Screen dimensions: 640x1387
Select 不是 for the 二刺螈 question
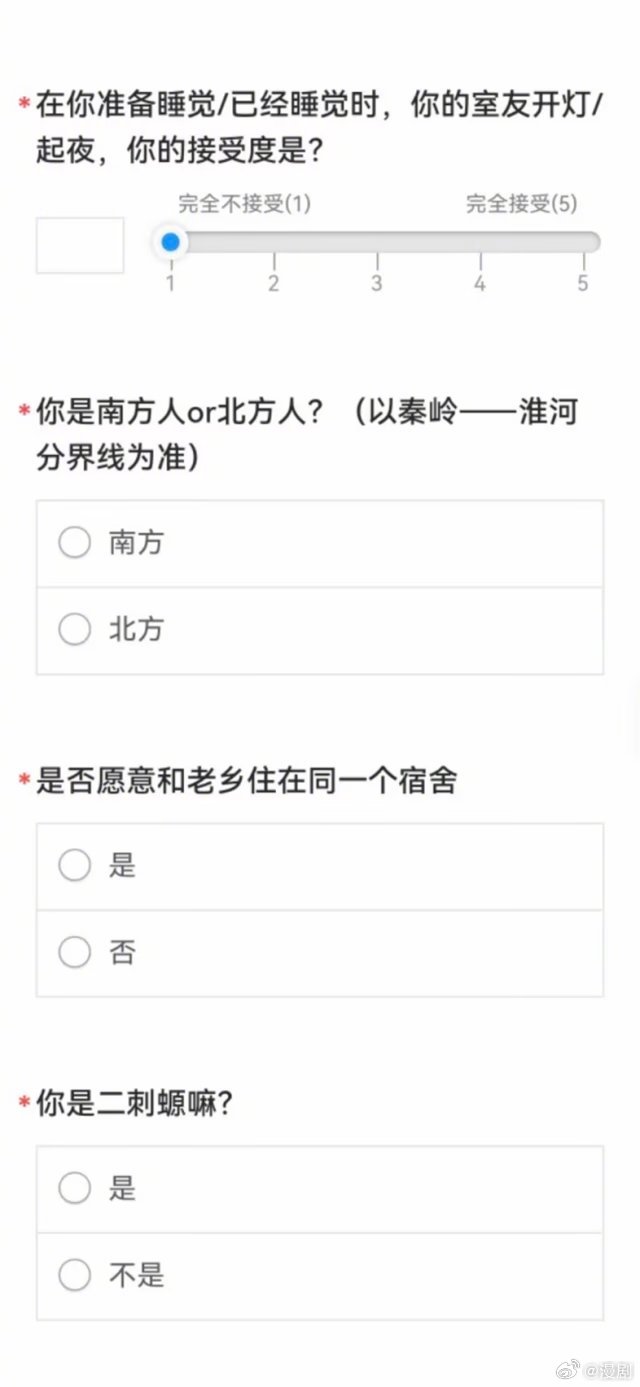coord(320,1276)
